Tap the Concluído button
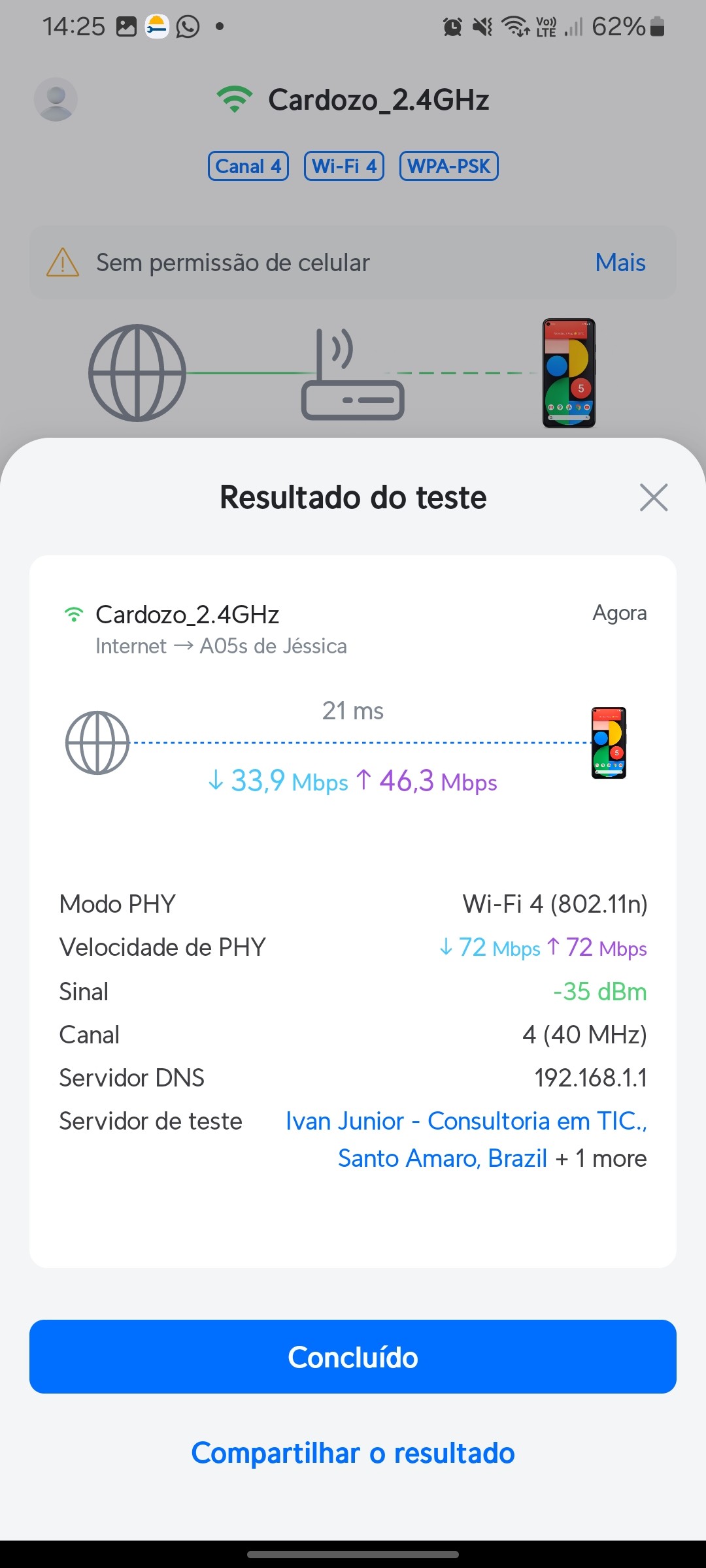706x1568 pixels. click(x=353, y=1357)
